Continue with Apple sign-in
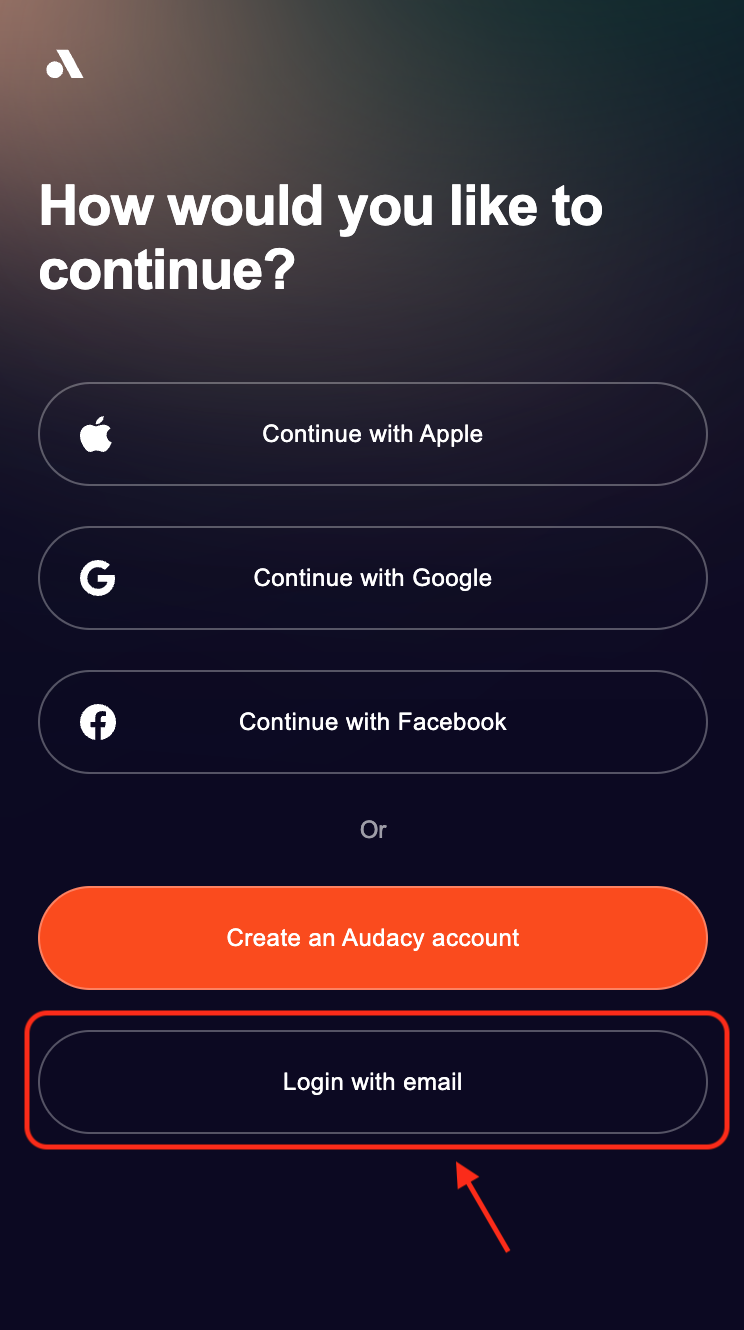744x1330 pixels. click(x=372, y=434)
